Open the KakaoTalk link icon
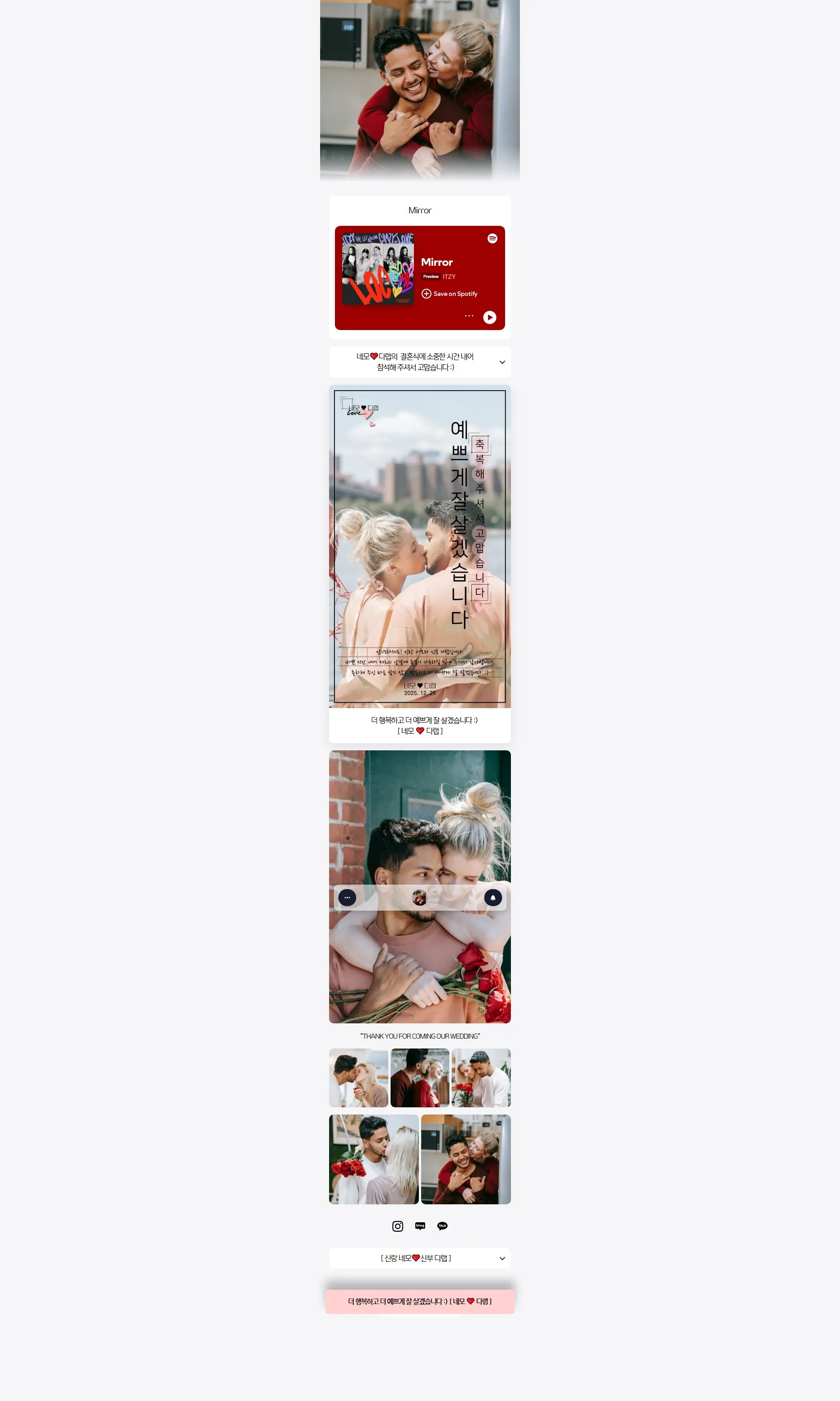840x1401 pixels. click(443, 1226)
